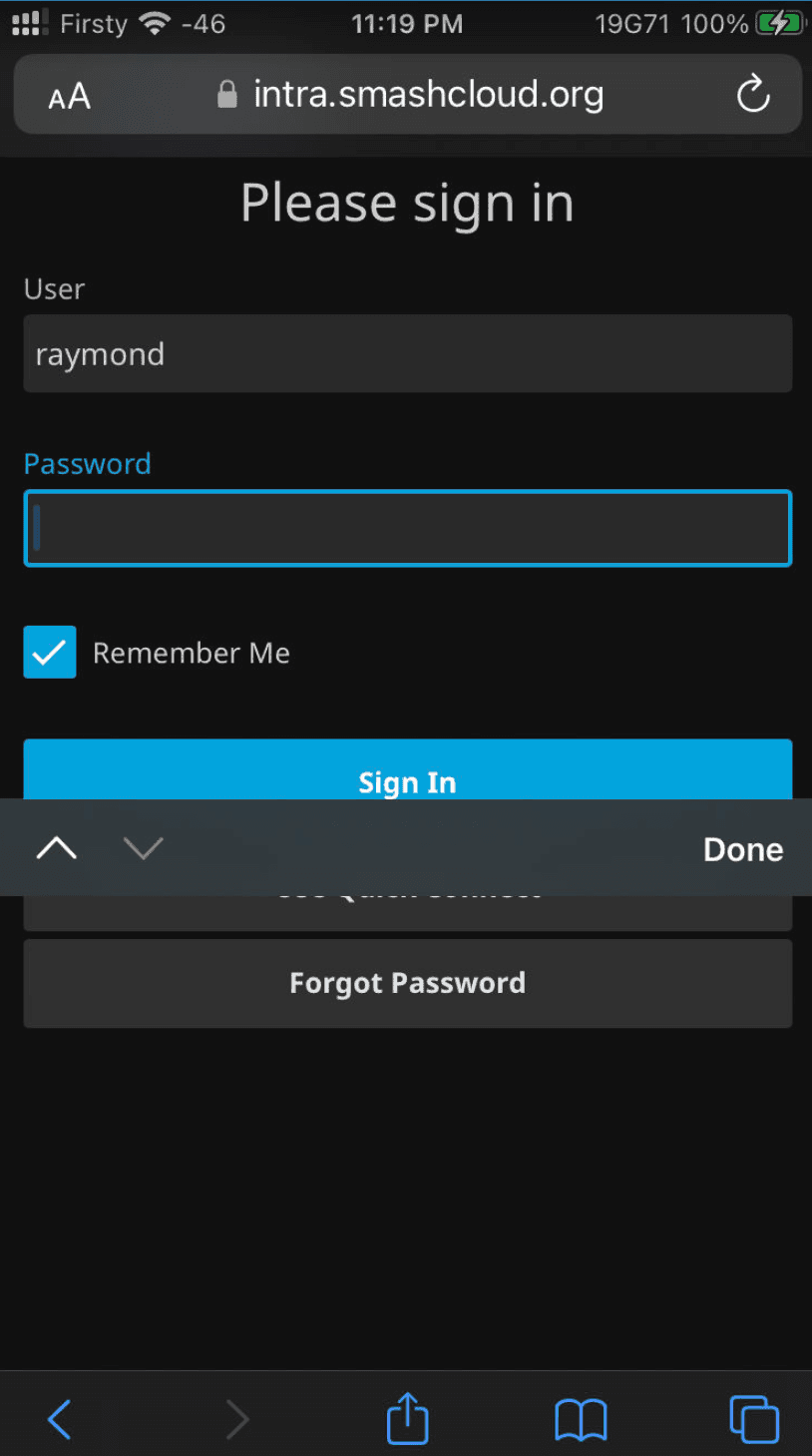Open the Safari share sheet
Screen dimensions: 812x1456
pyautogui.click(x=407, y=1418)
